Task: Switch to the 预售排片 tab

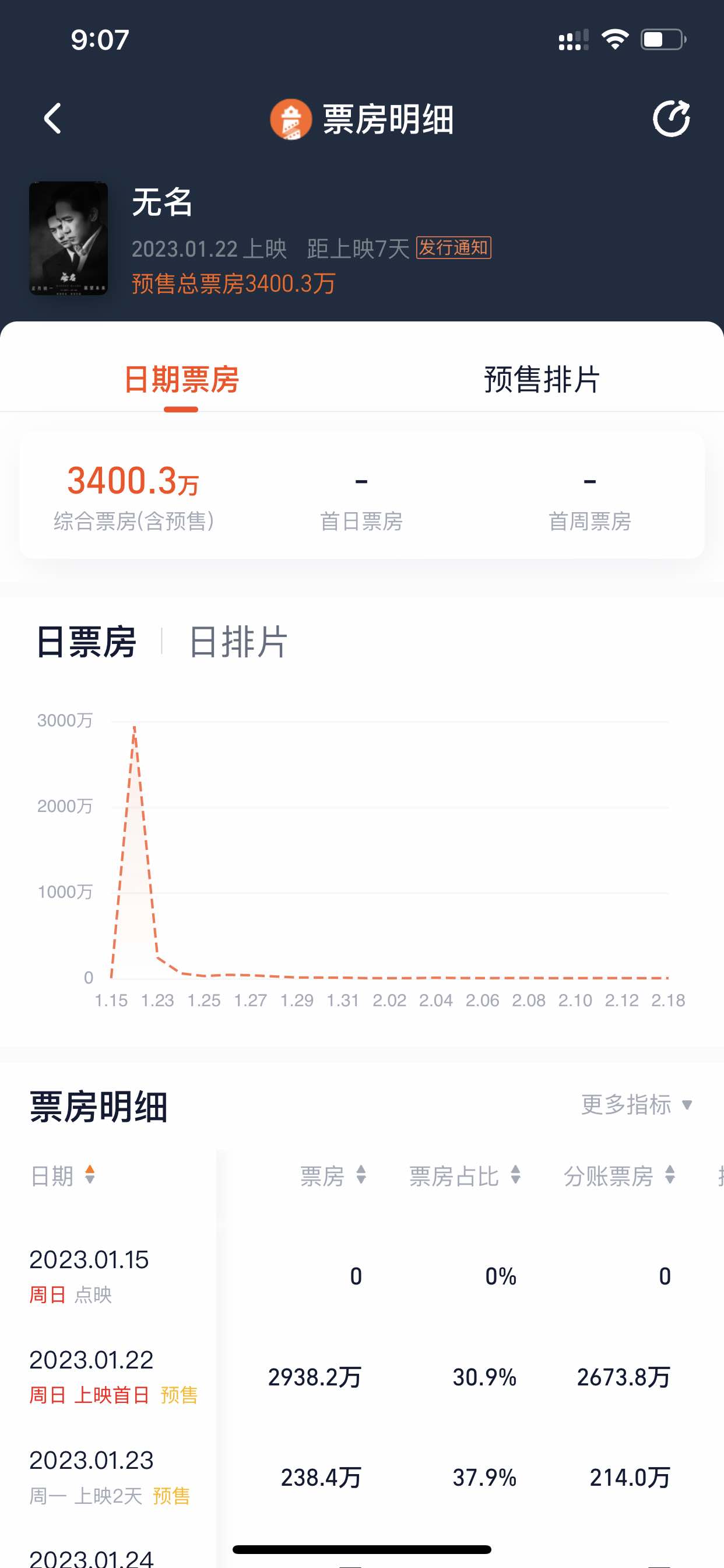Action: pos(542,380)
